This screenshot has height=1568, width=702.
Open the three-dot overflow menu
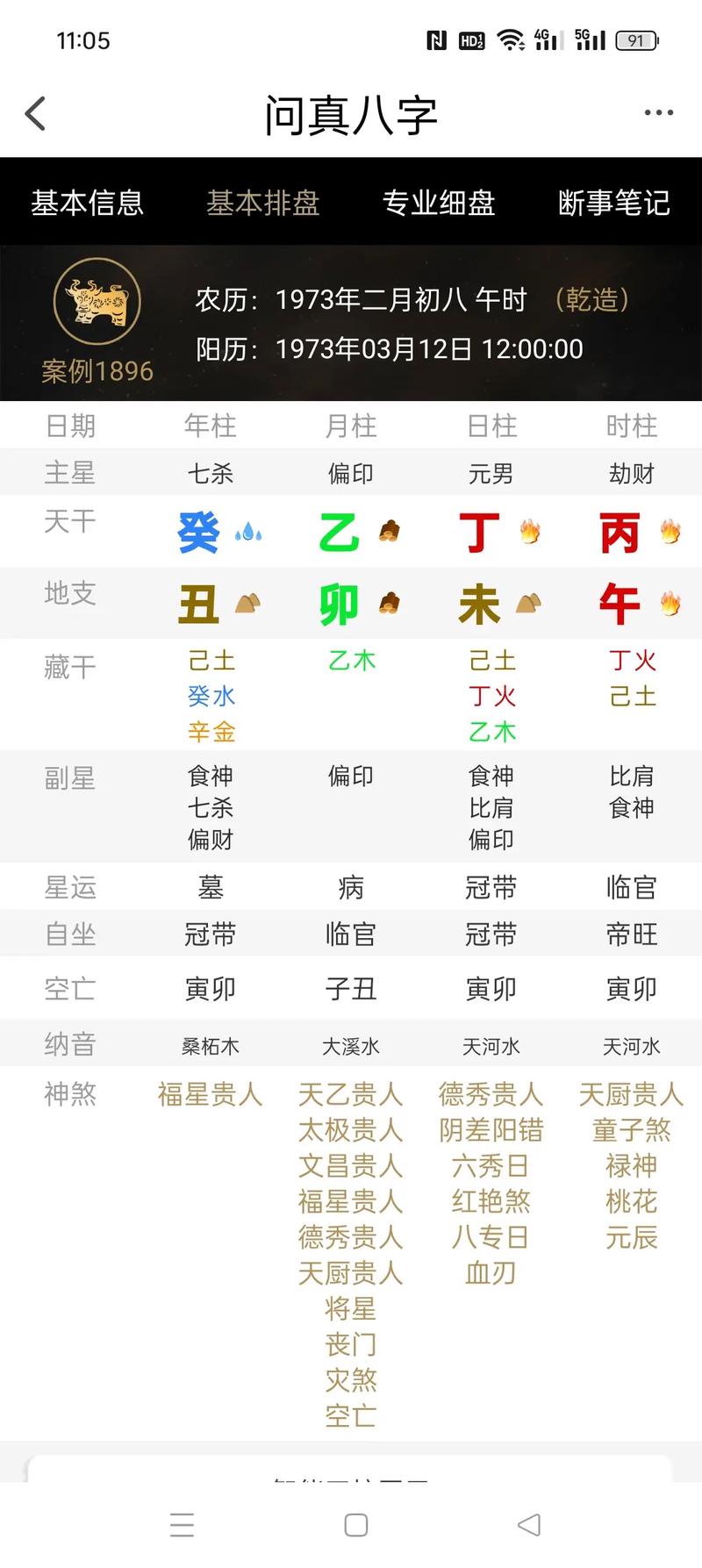(x=658, y=113)
